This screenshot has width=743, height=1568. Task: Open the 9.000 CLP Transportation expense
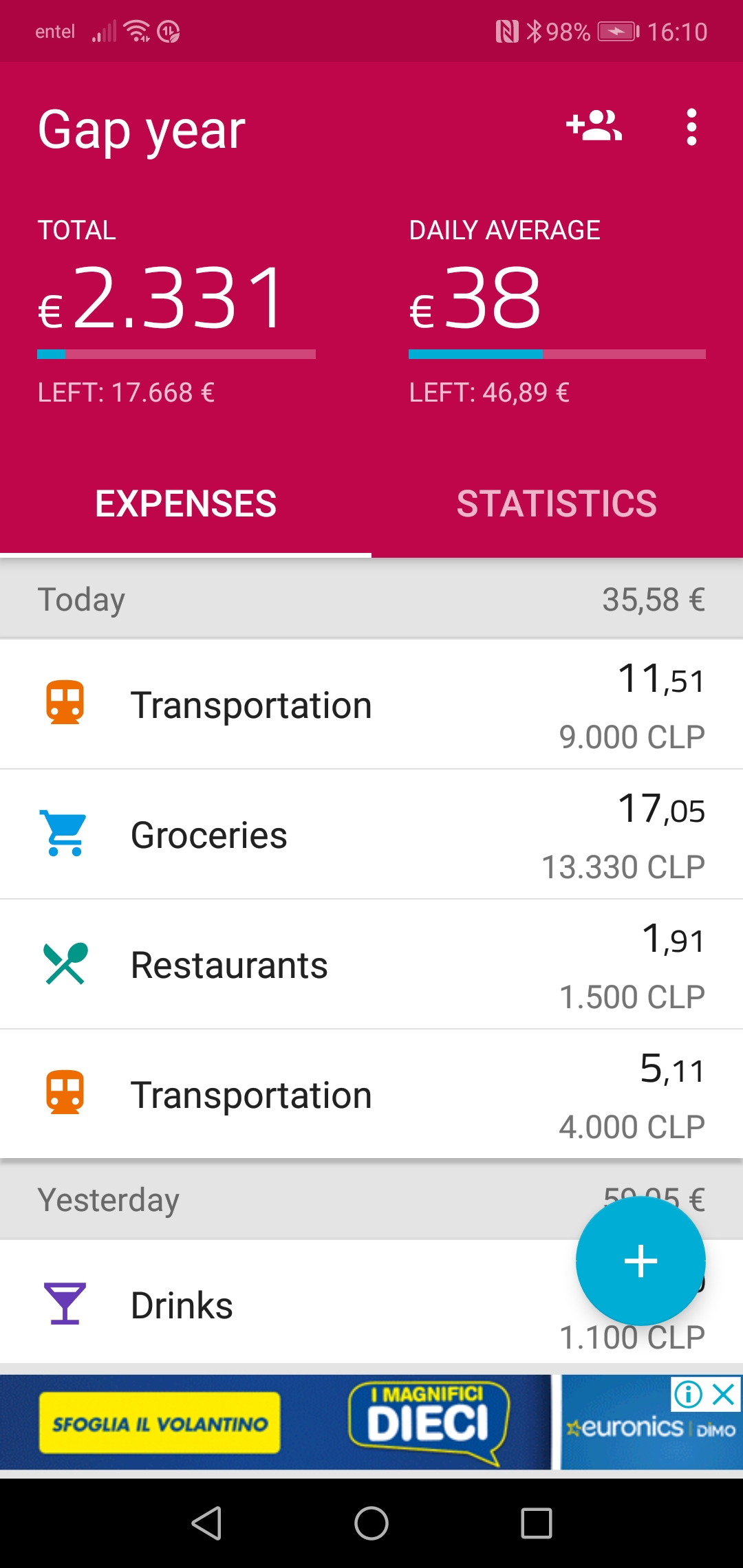(x=371, y=705)
